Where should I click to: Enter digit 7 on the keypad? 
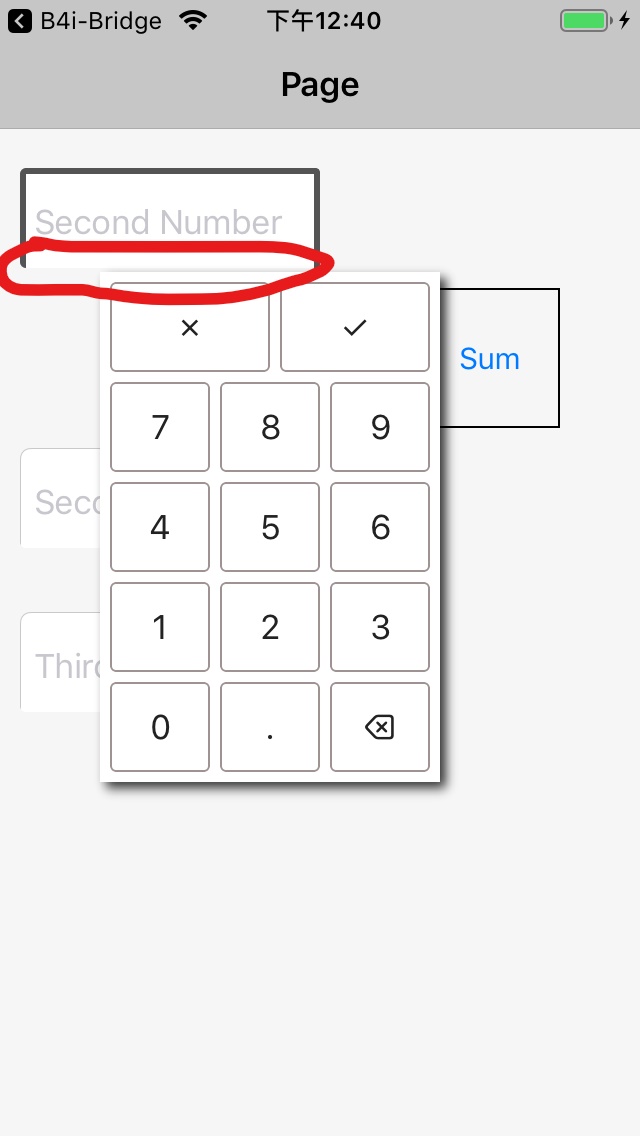[160, 427]
